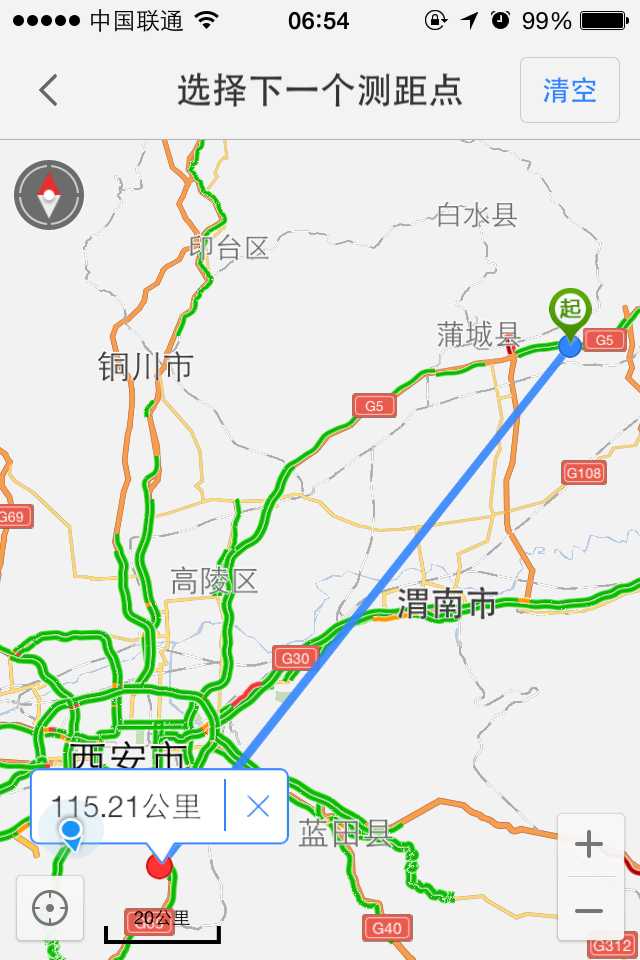Tap the 清空 button to clear measurements

(570, 90)
